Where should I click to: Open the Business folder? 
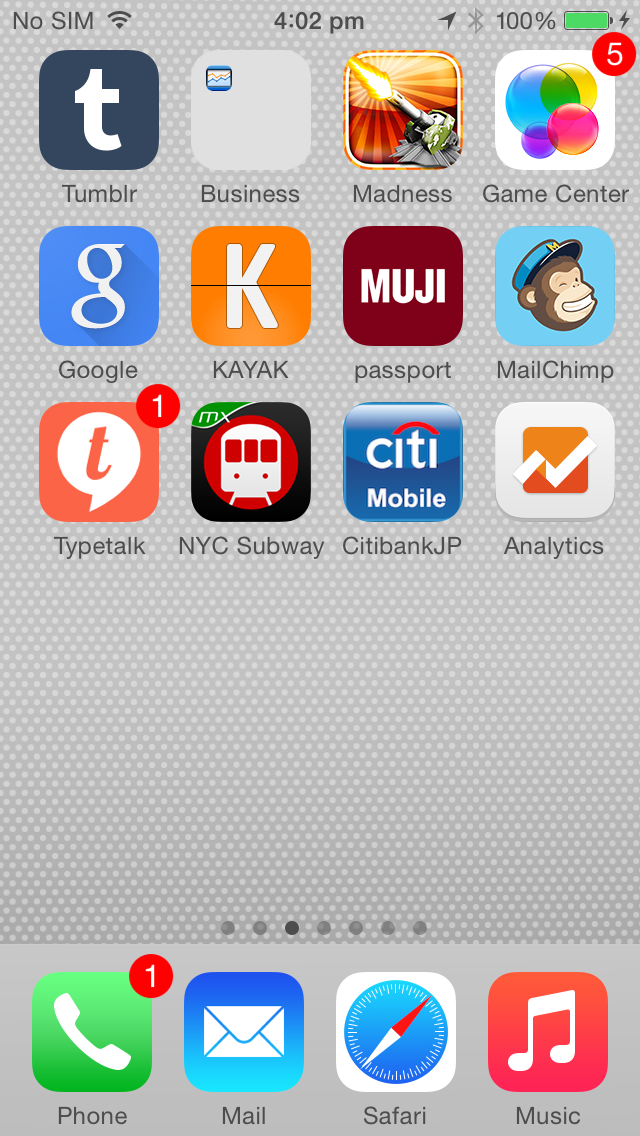(x=251, y=110)
